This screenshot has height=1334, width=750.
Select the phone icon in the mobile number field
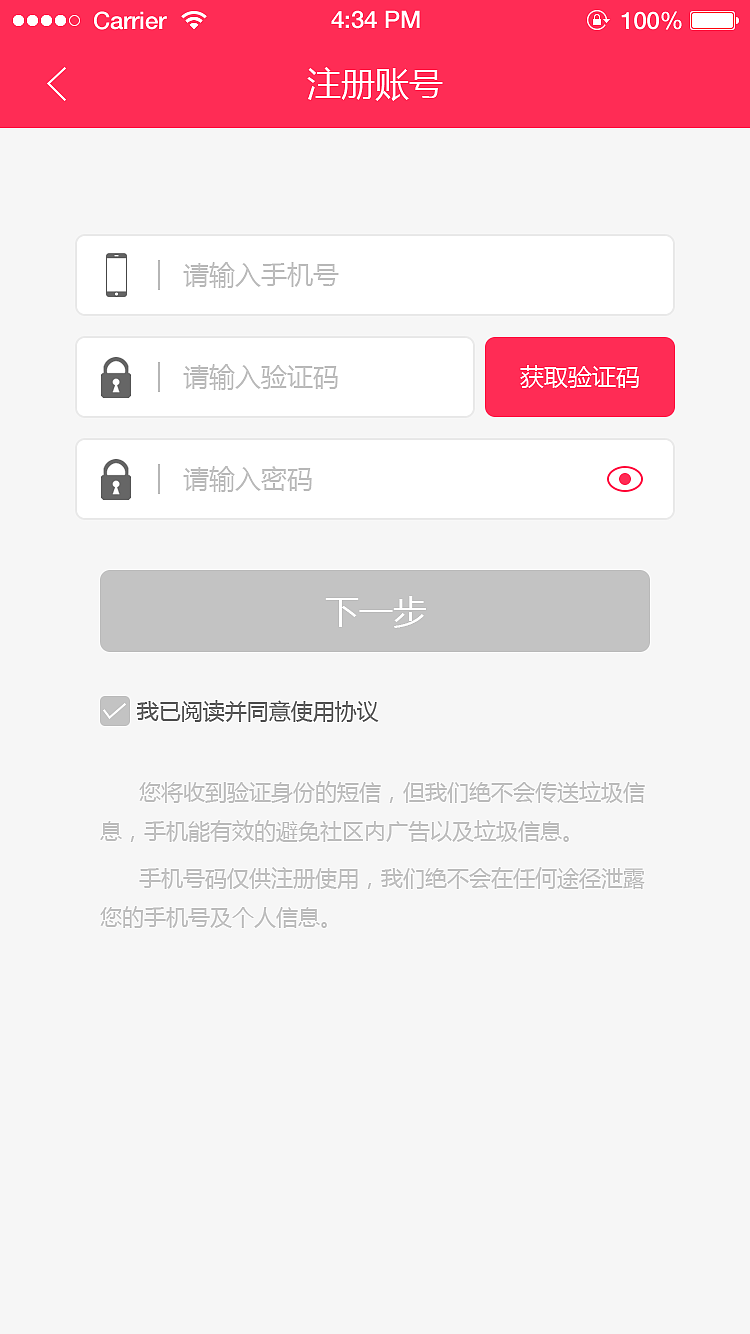(117, 274)
